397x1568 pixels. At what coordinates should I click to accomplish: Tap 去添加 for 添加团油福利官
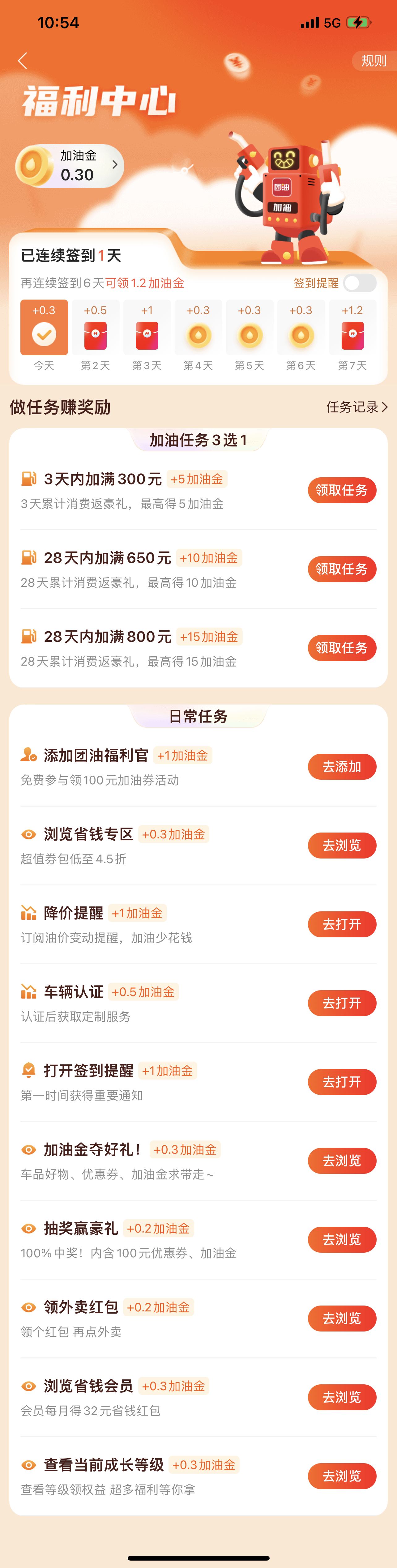pos(342,767)
